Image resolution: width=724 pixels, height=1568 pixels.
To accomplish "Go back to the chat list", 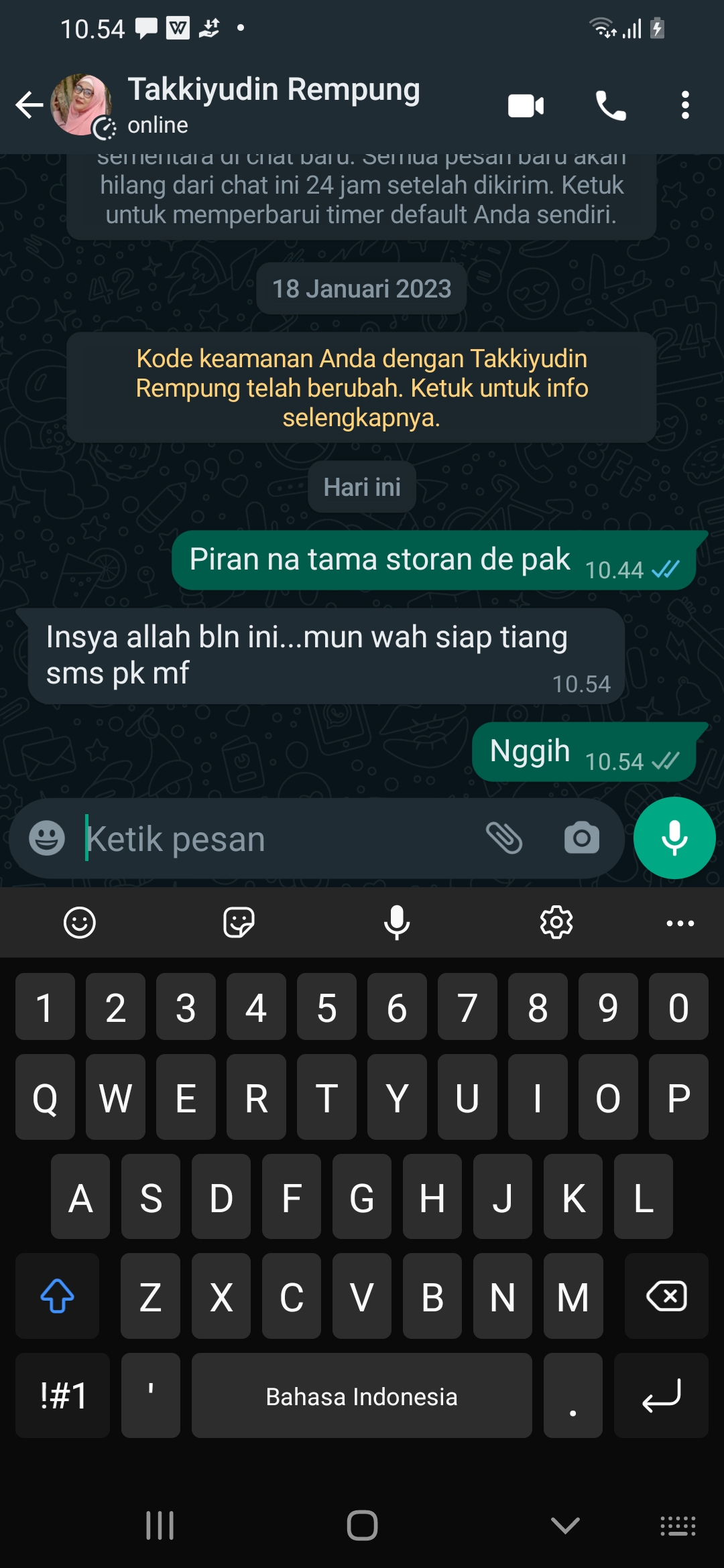I will pos(29,105).
